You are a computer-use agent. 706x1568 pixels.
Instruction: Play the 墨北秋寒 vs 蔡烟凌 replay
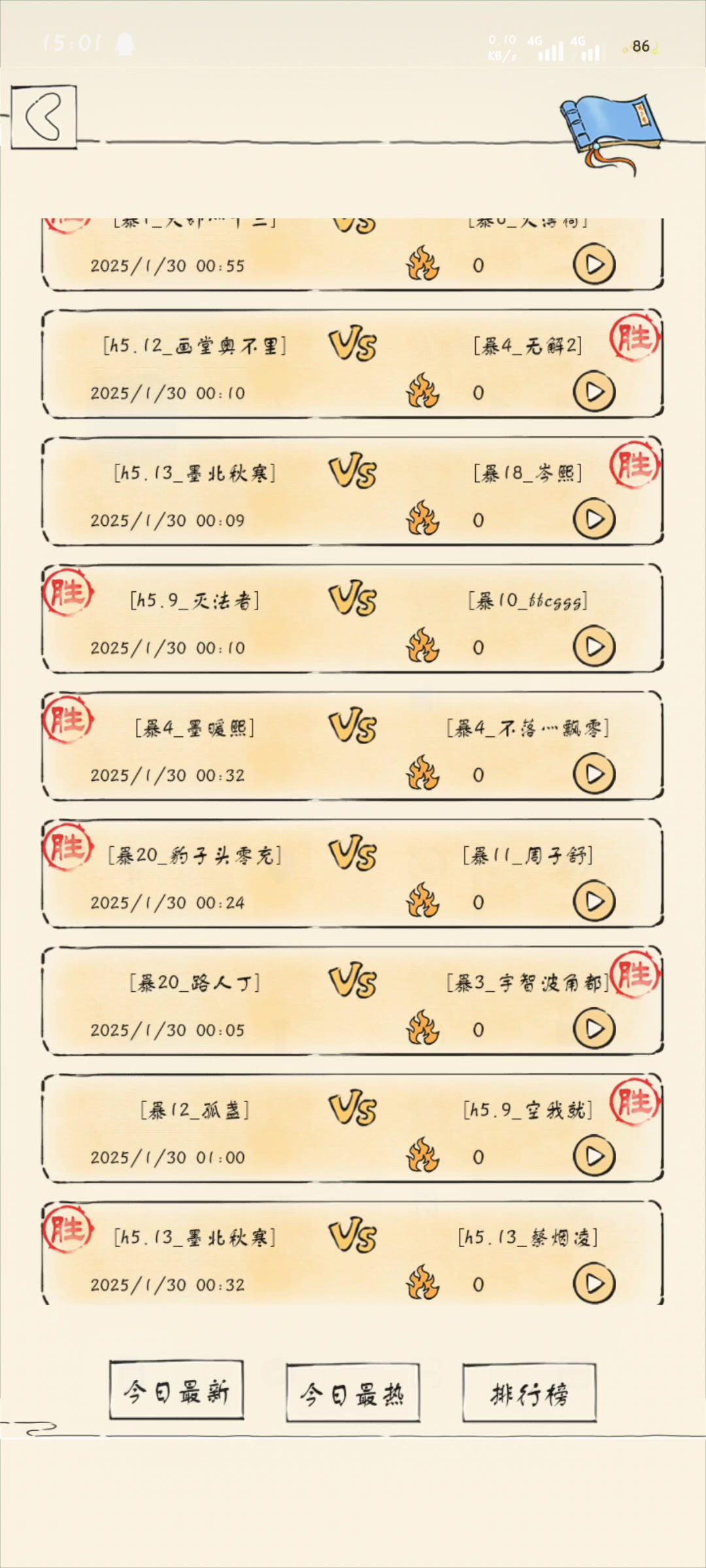tap(594, 1284)
